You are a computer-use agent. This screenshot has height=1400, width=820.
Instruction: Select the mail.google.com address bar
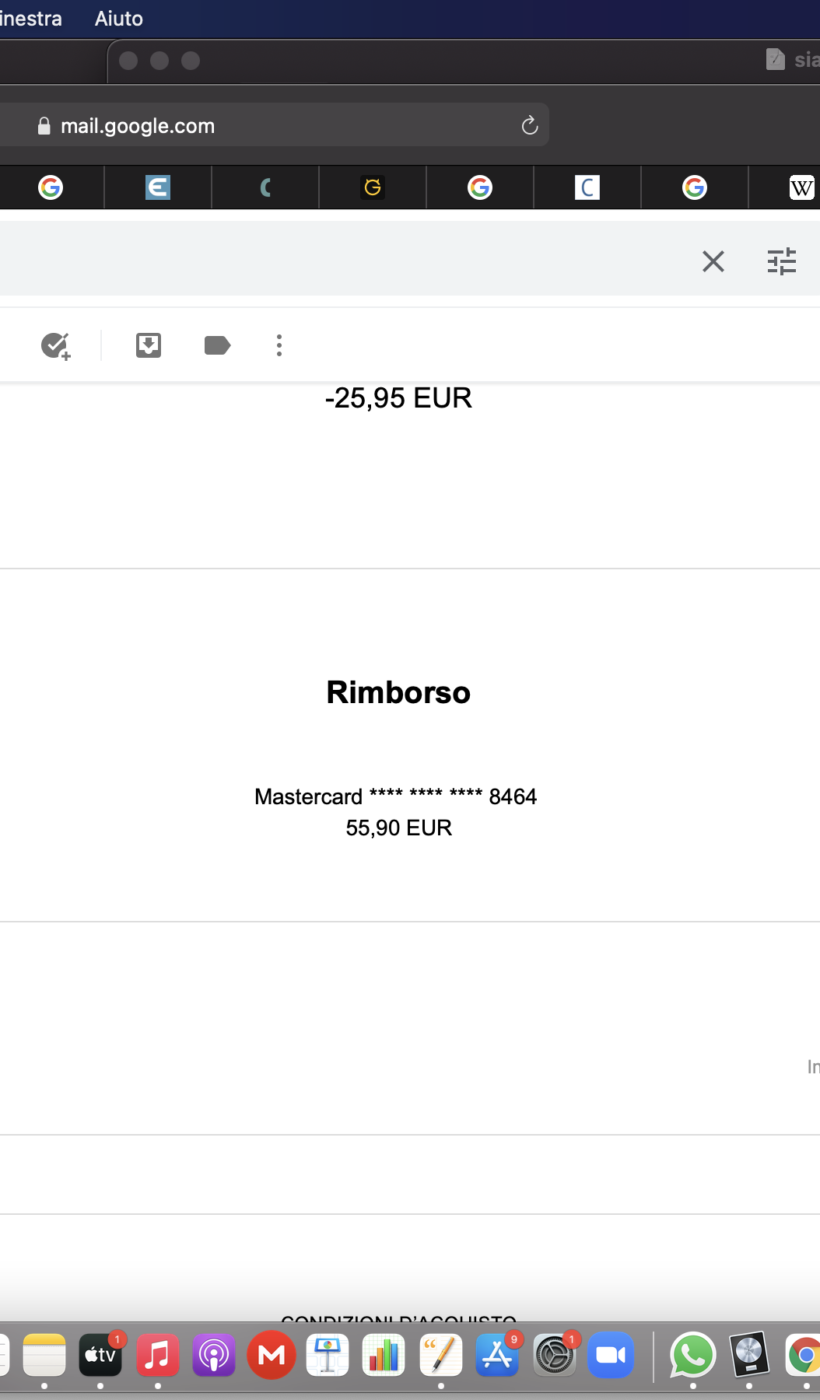[272, 126]
